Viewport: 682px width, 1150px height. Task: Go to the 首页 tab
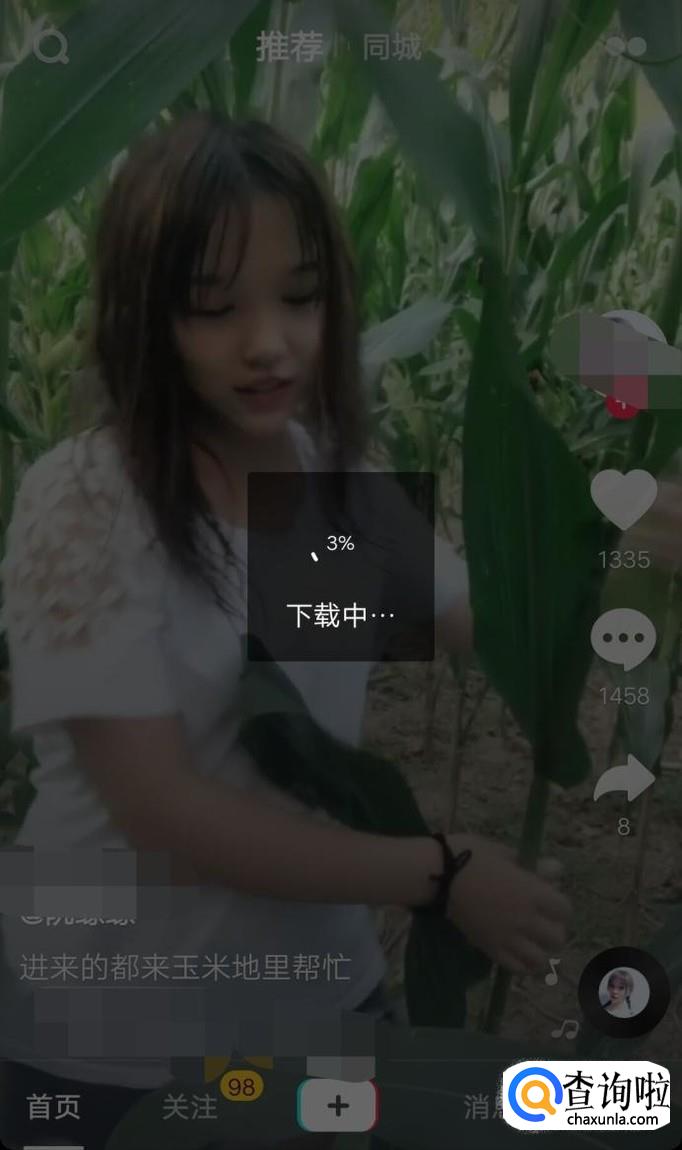[53, 1106]
